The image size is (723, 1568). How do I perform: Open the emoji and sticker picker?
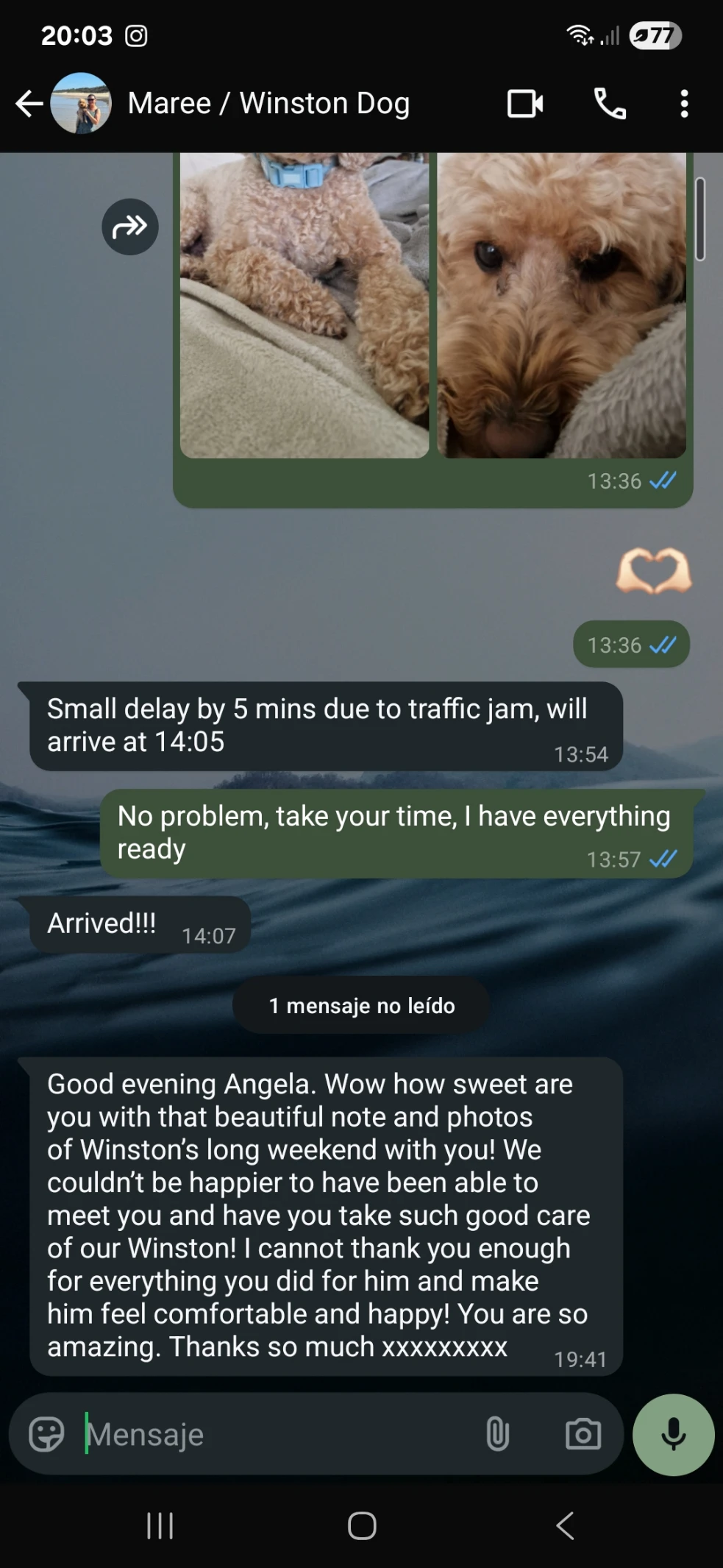click(46, 1434)
